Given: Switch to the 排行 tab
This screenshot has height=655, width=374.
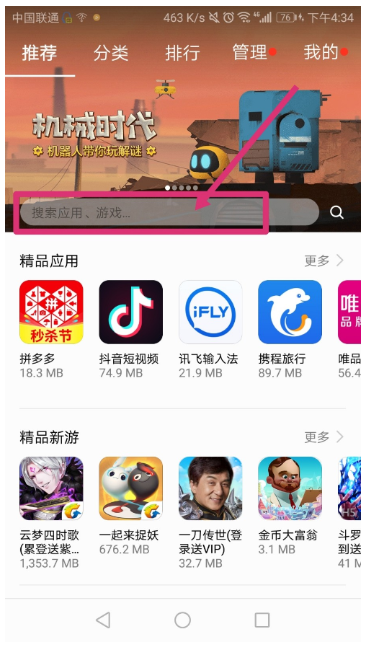Looking at the screenshot, I should (x=182, y=53).
